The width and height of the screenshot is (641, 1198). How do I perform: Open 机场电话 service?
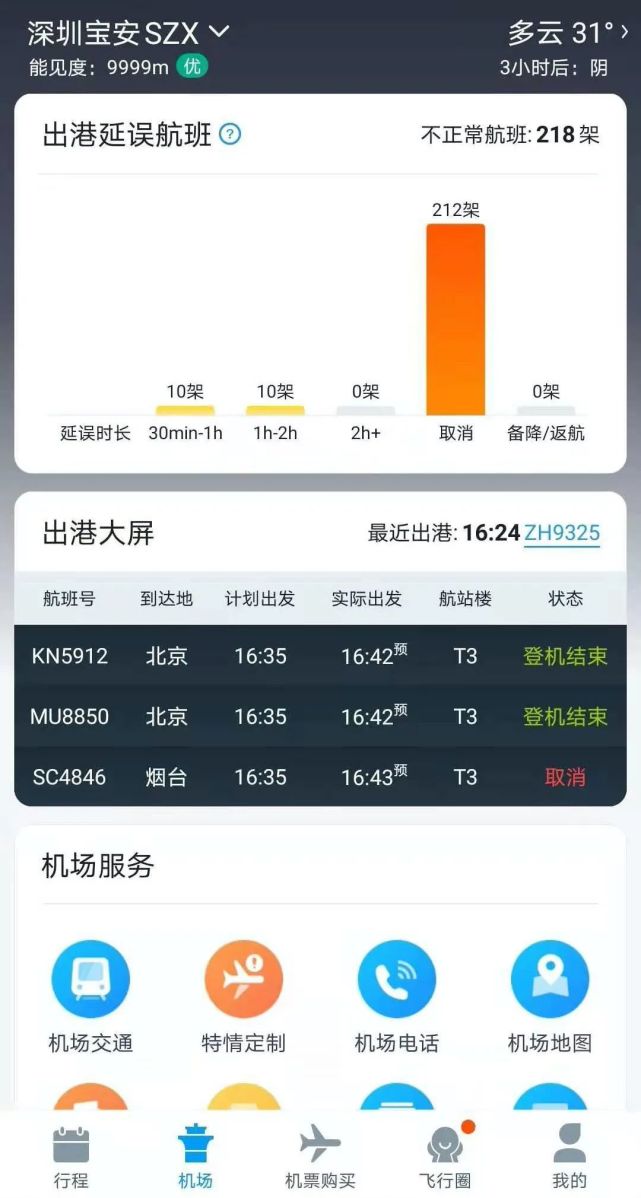(x=397, y=998)
